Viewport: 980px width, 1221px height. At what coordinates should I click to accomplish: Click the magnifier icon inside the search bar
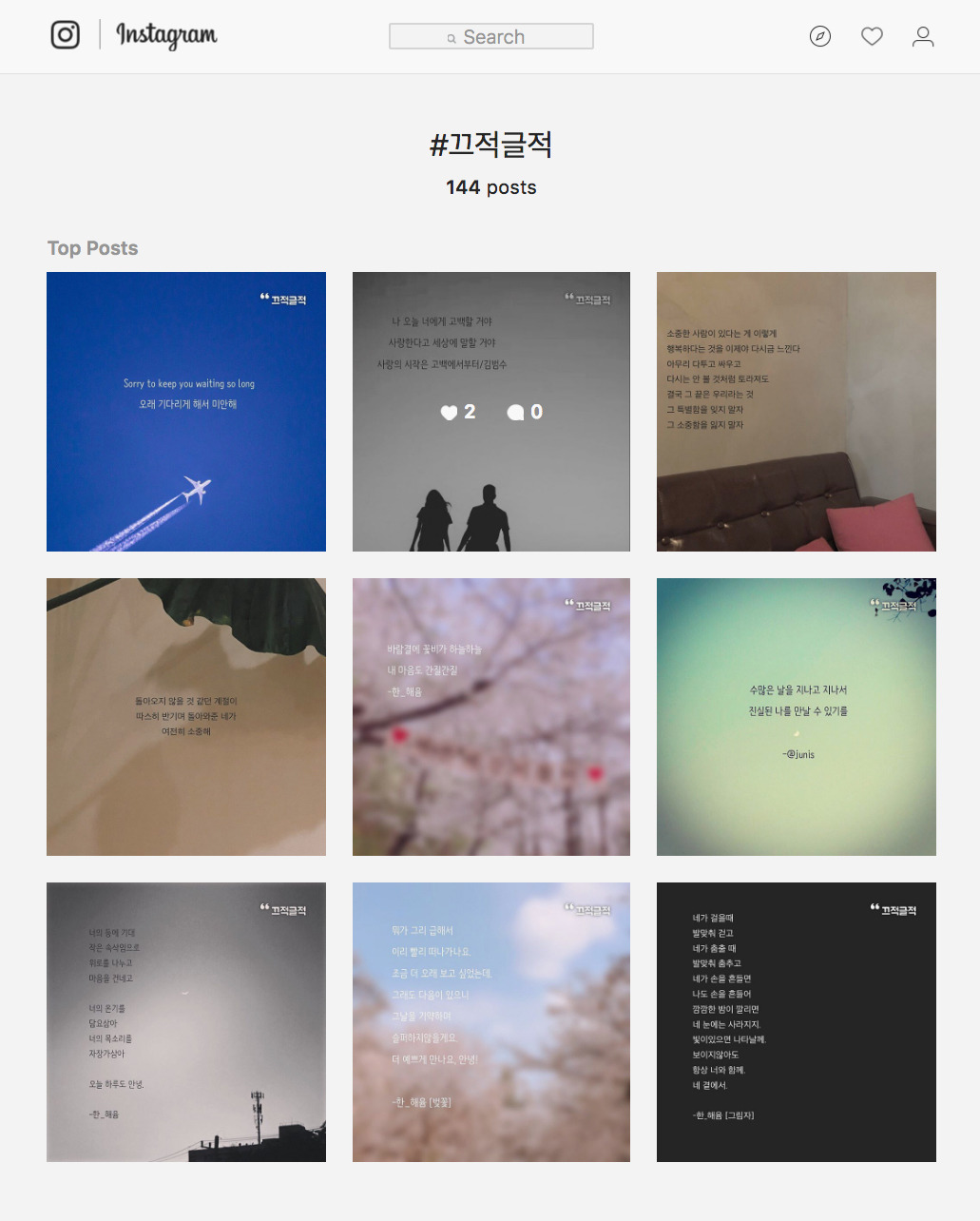tap(452, 37)
